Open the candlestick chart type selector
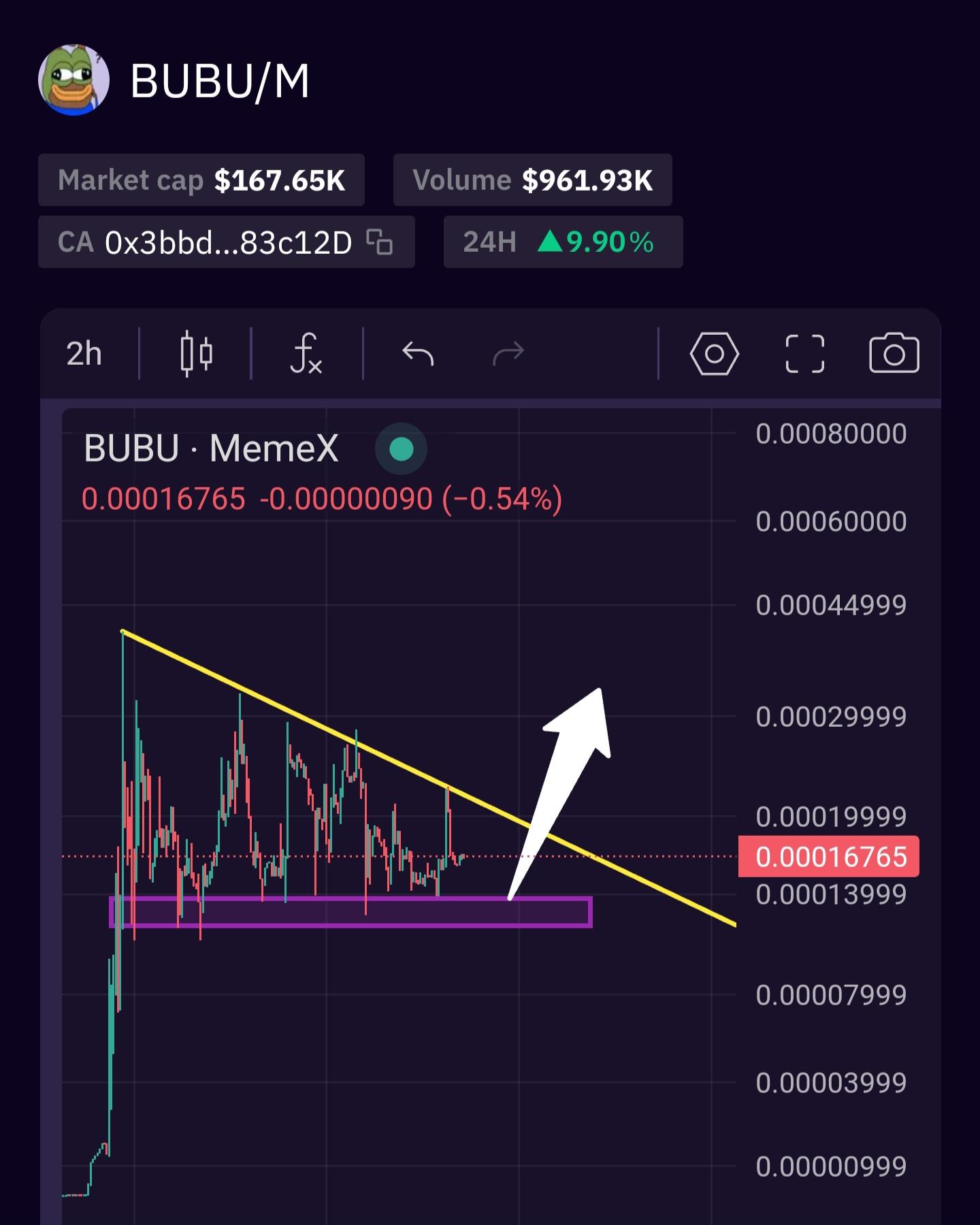Screen dimensions: 980x1225 [196, 354]
